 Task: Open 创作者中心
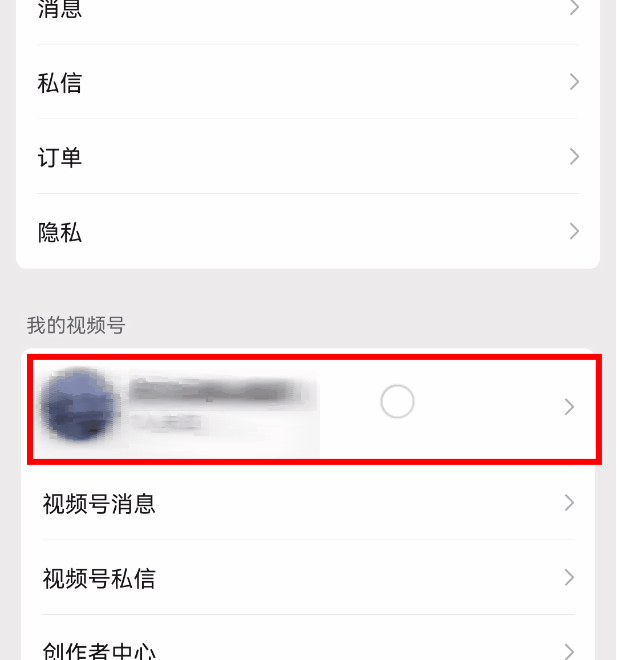coord(300,650)
